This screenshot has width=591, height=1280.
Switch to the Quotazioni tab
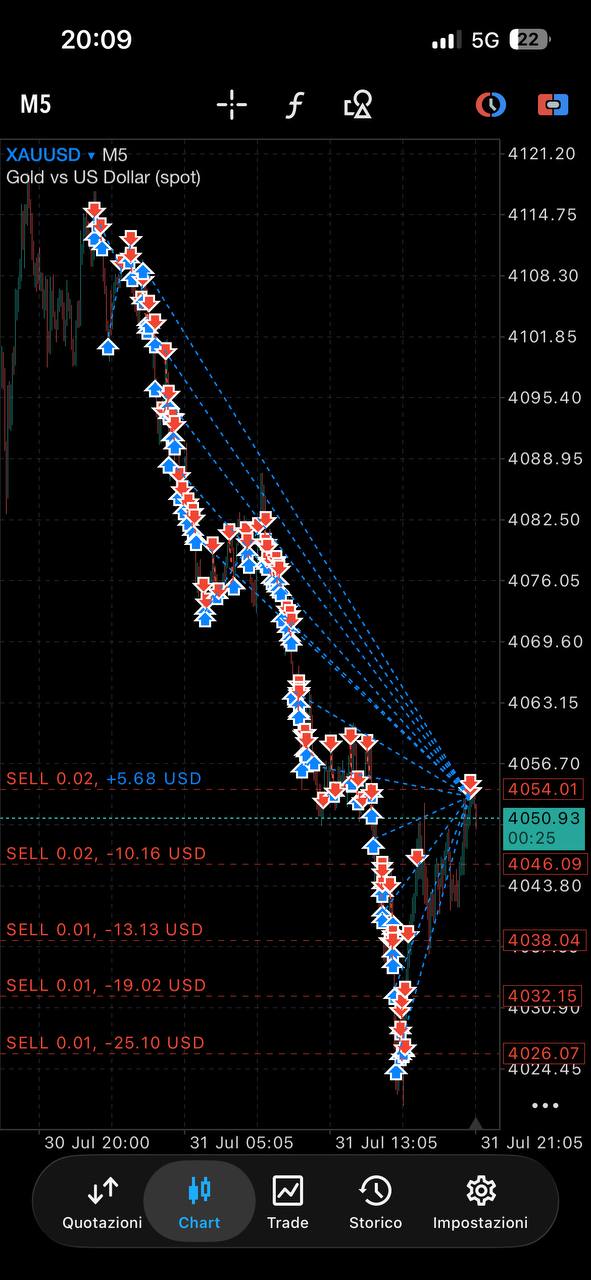coord(102,1202)
